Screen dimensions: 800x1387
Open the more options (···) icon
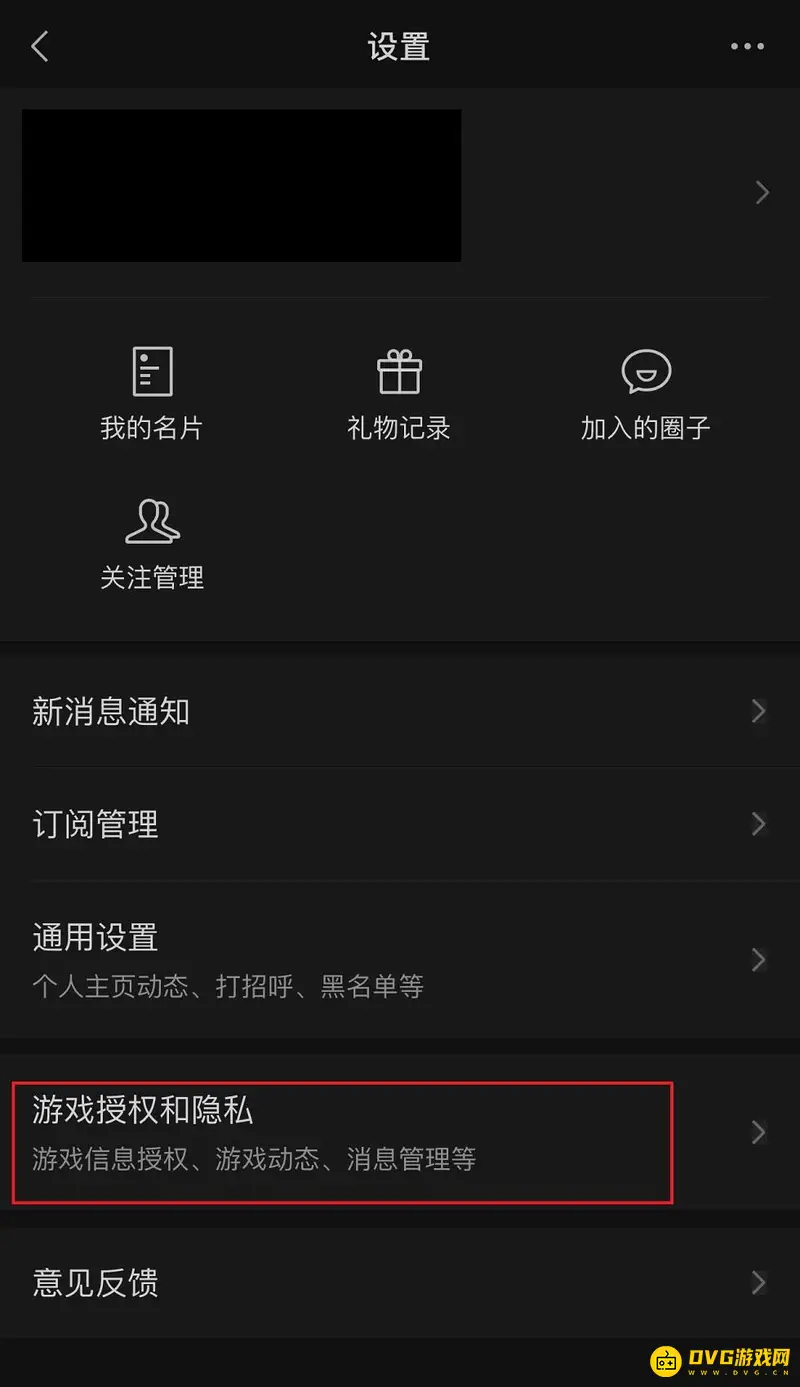(745, 45)
